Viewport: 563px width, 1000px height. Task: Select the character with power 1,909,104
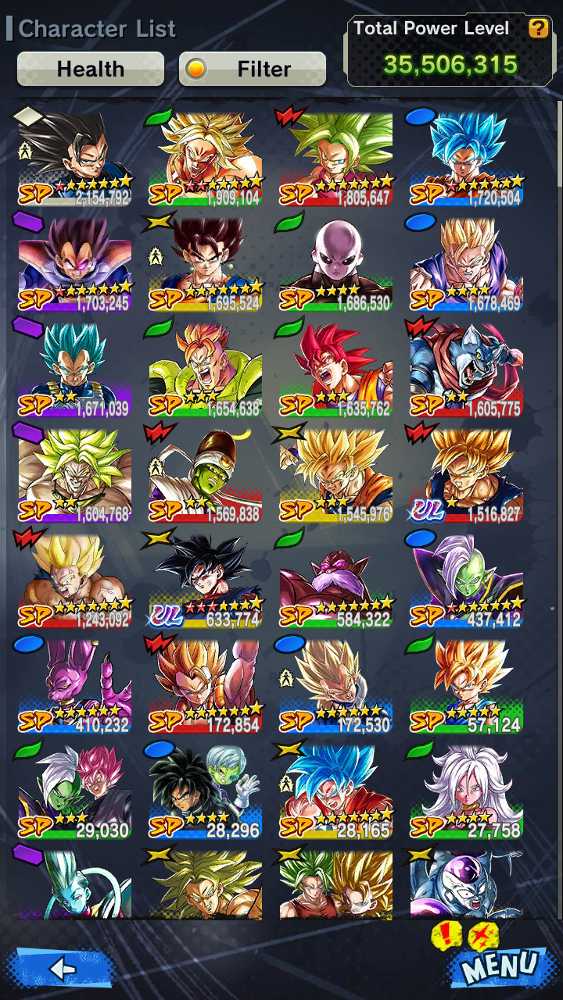coord(205,159)
